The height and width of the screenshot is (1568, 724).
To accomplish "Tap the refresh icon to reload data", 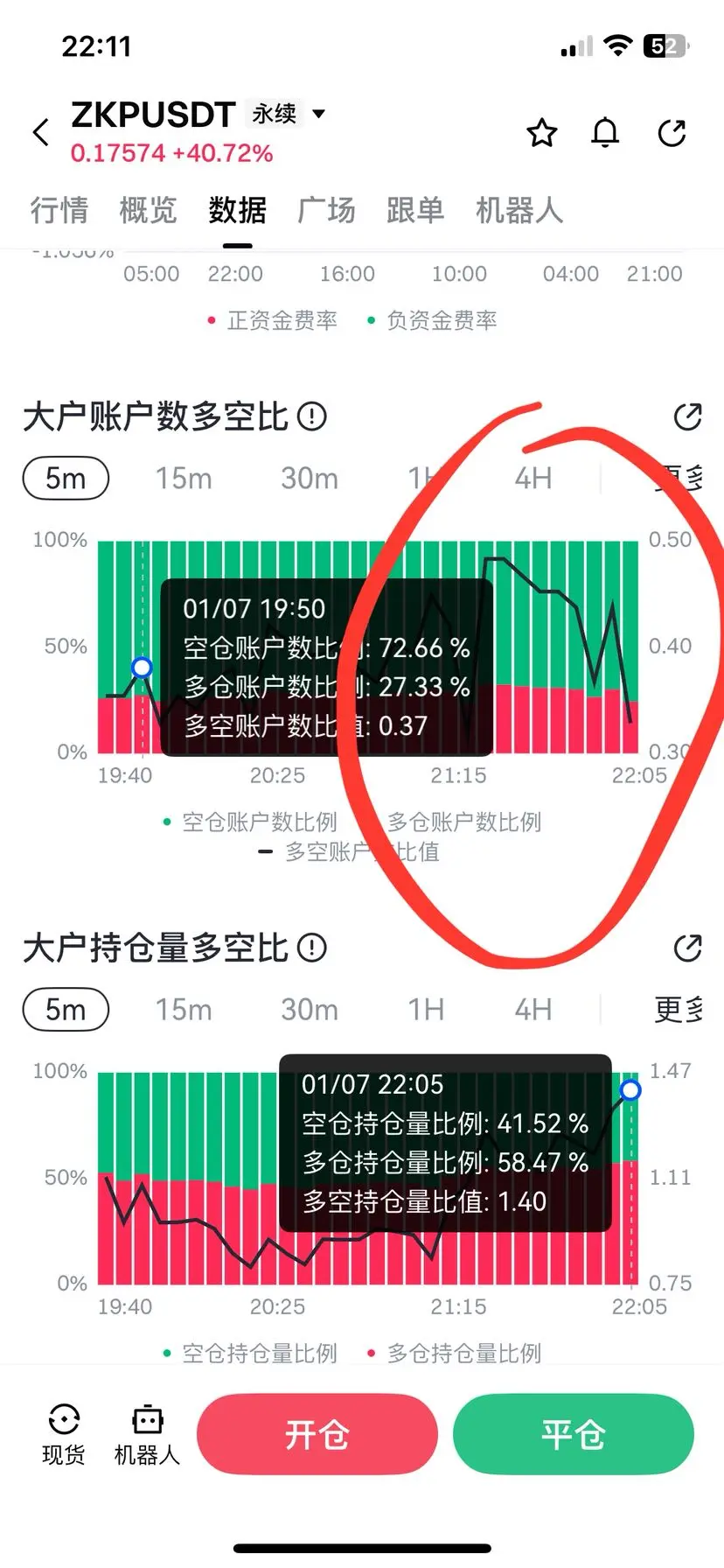I will click(672, 133).
